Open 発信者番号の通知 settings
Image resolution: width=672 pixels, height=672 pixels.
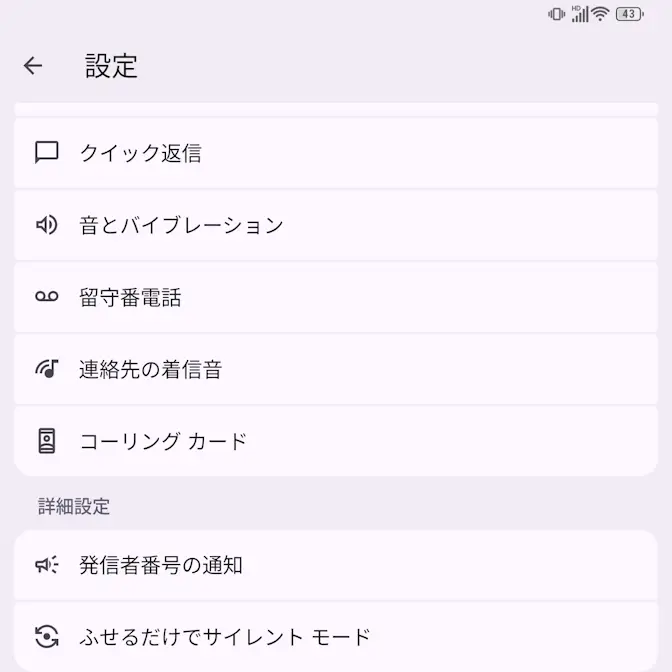tap(336, 565)
